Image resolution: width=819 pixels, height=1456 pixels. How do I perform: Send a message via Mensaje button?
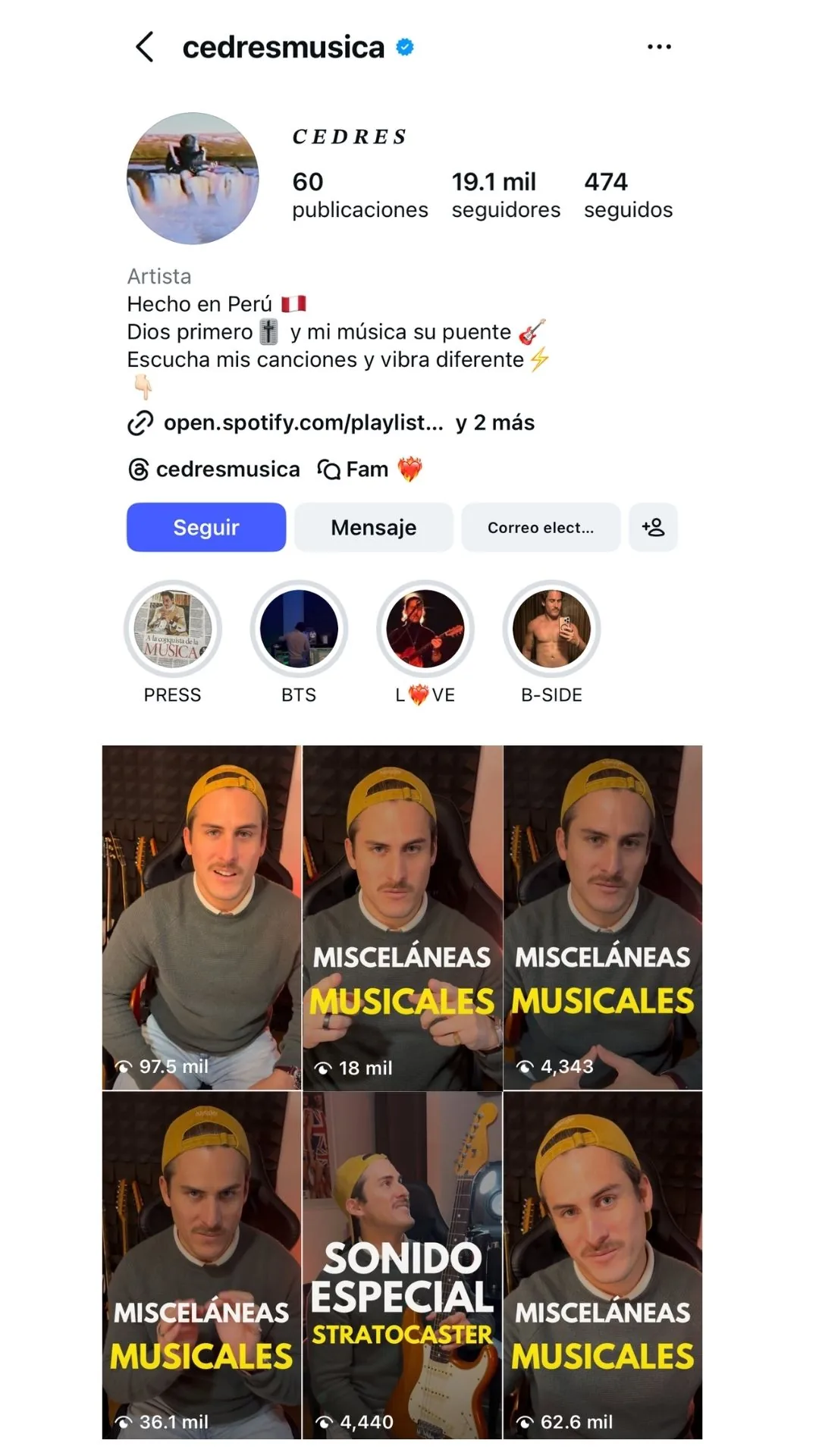[372, 527]
